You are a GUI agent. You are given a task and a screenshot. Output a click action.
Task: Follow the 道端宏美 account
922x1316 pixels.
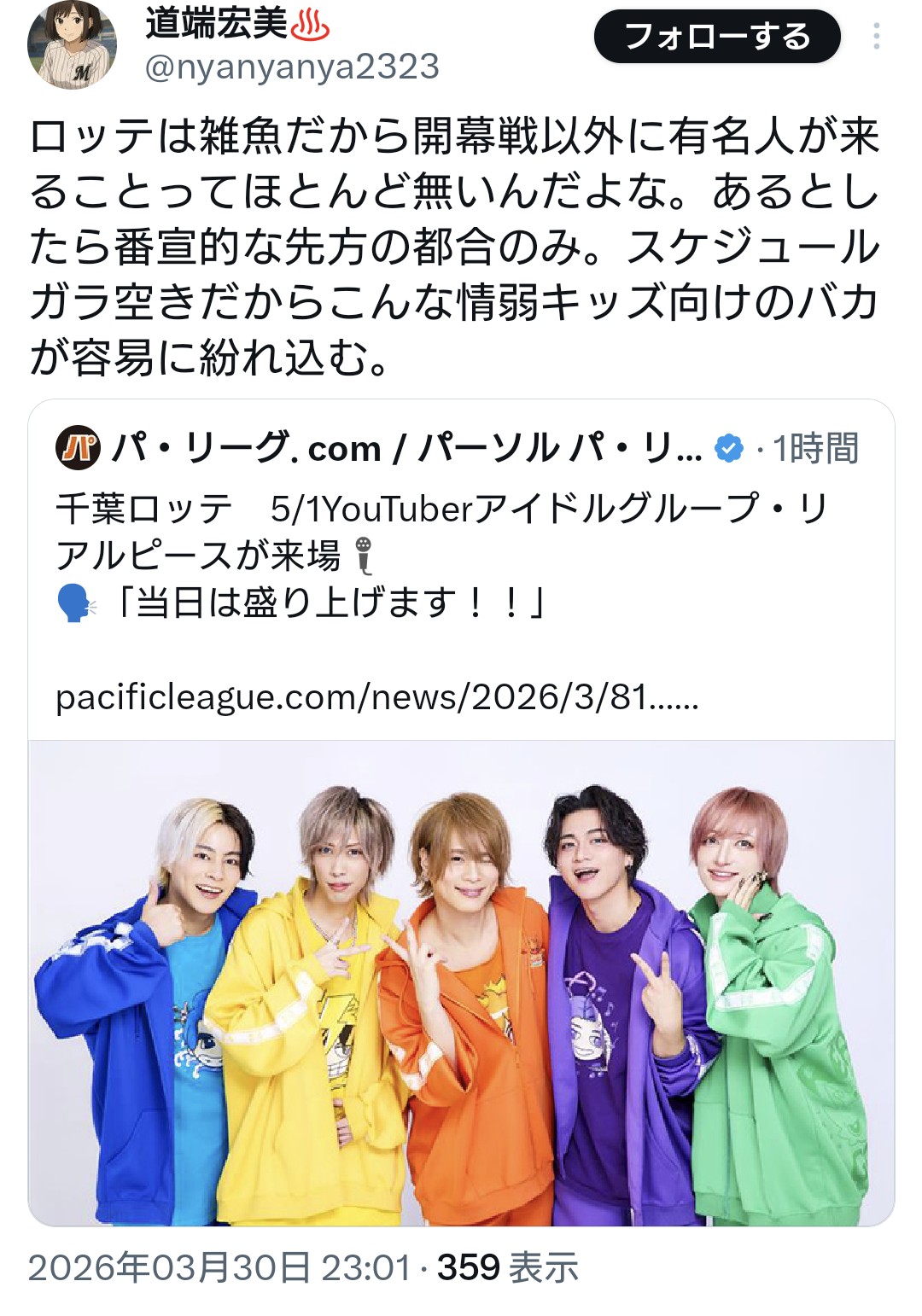[716, 37]
